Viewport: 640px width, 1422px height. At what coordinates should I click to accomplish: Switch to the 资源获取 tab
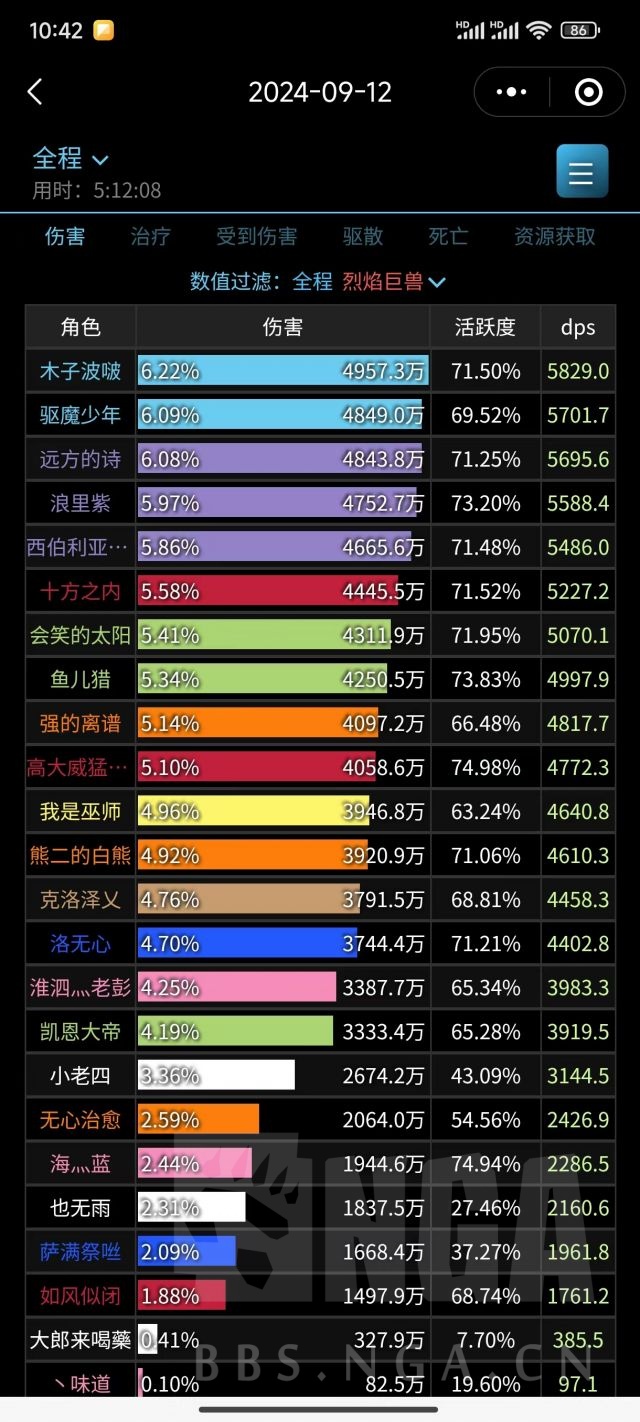click(x=555, y=236)
